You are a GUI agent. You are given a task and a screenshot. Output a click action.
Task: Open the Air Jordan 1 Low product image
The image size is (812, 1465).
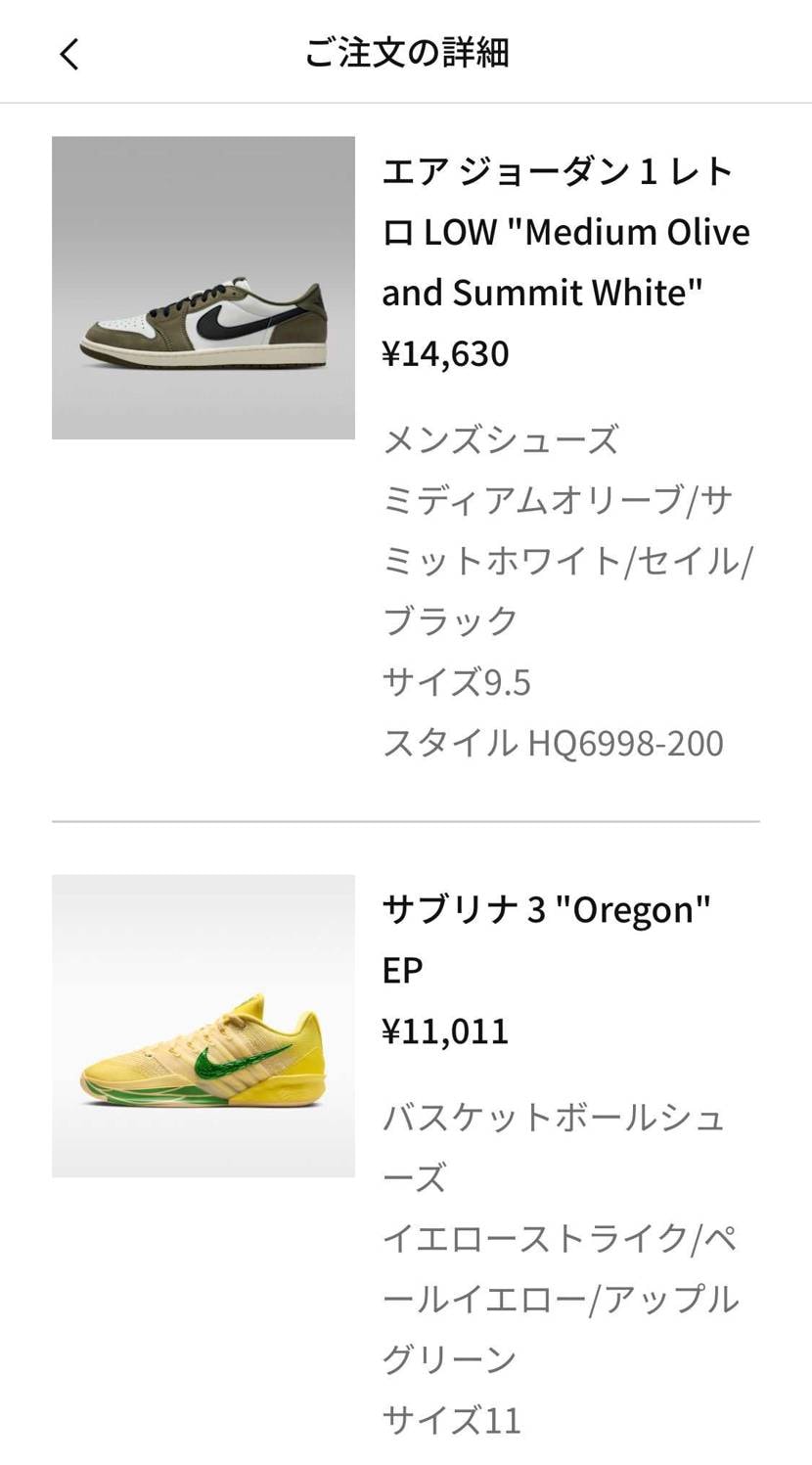(x=203, y=288)
